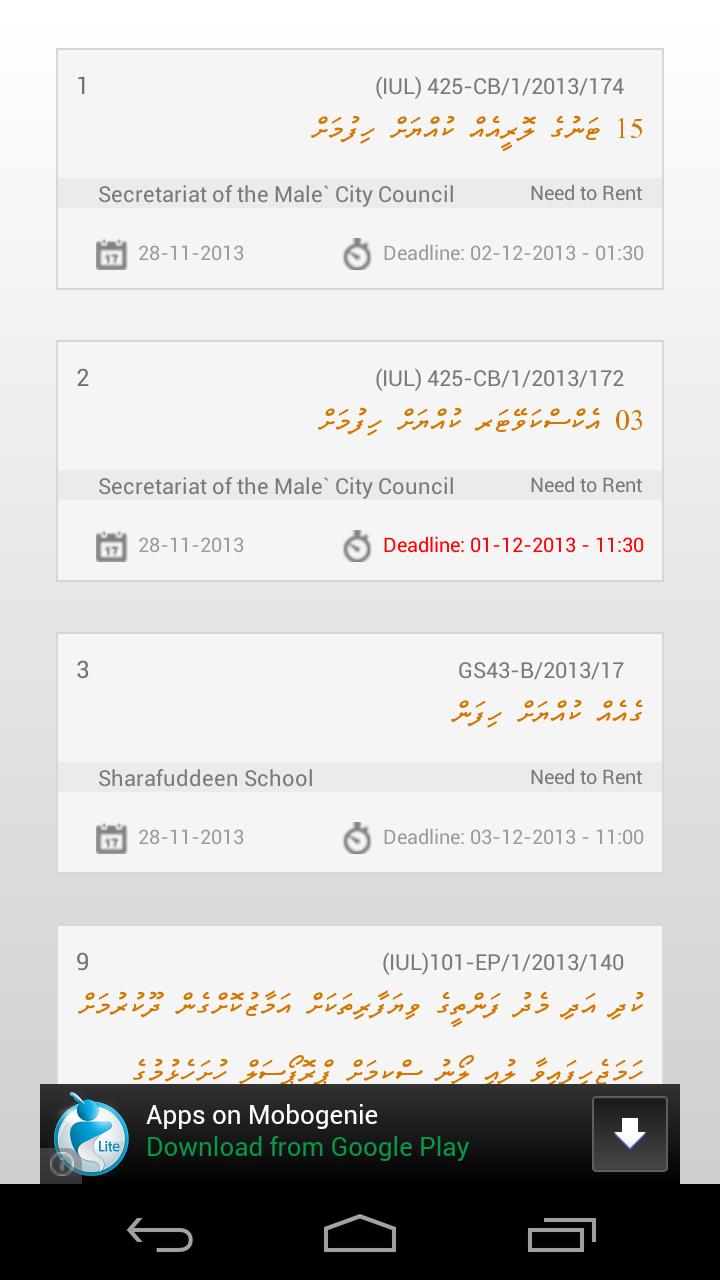Click the Need to Rent tag on tender 3
The height and width of the screenshot is (1280, 720).
click(x=587, y=777)
